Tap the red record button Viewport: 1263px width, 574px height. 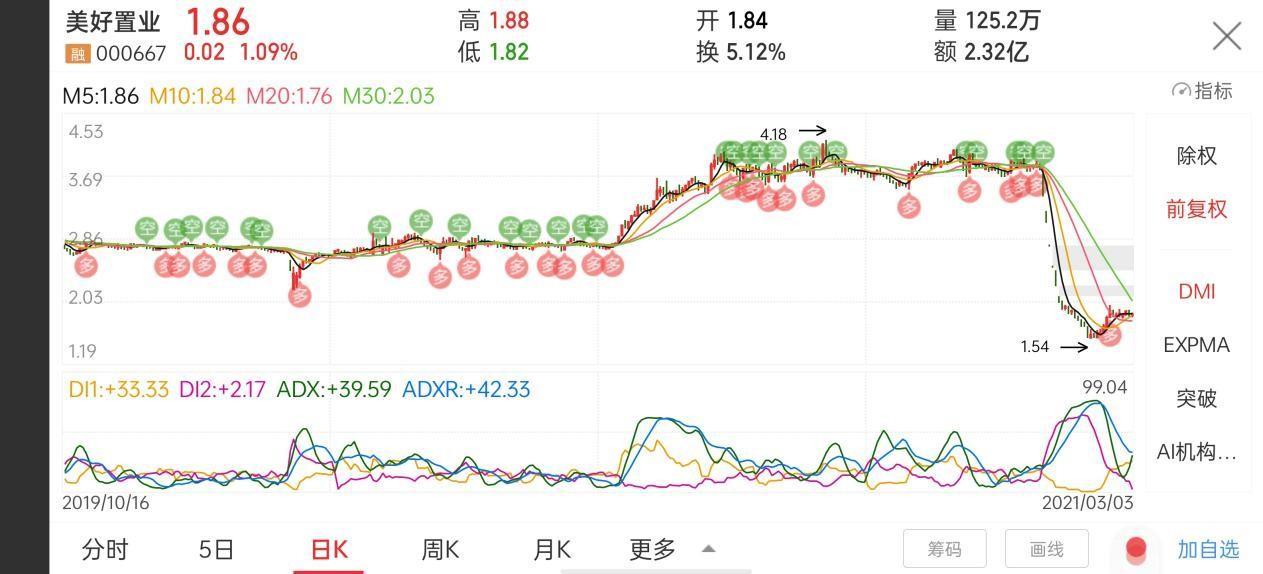1136,549
